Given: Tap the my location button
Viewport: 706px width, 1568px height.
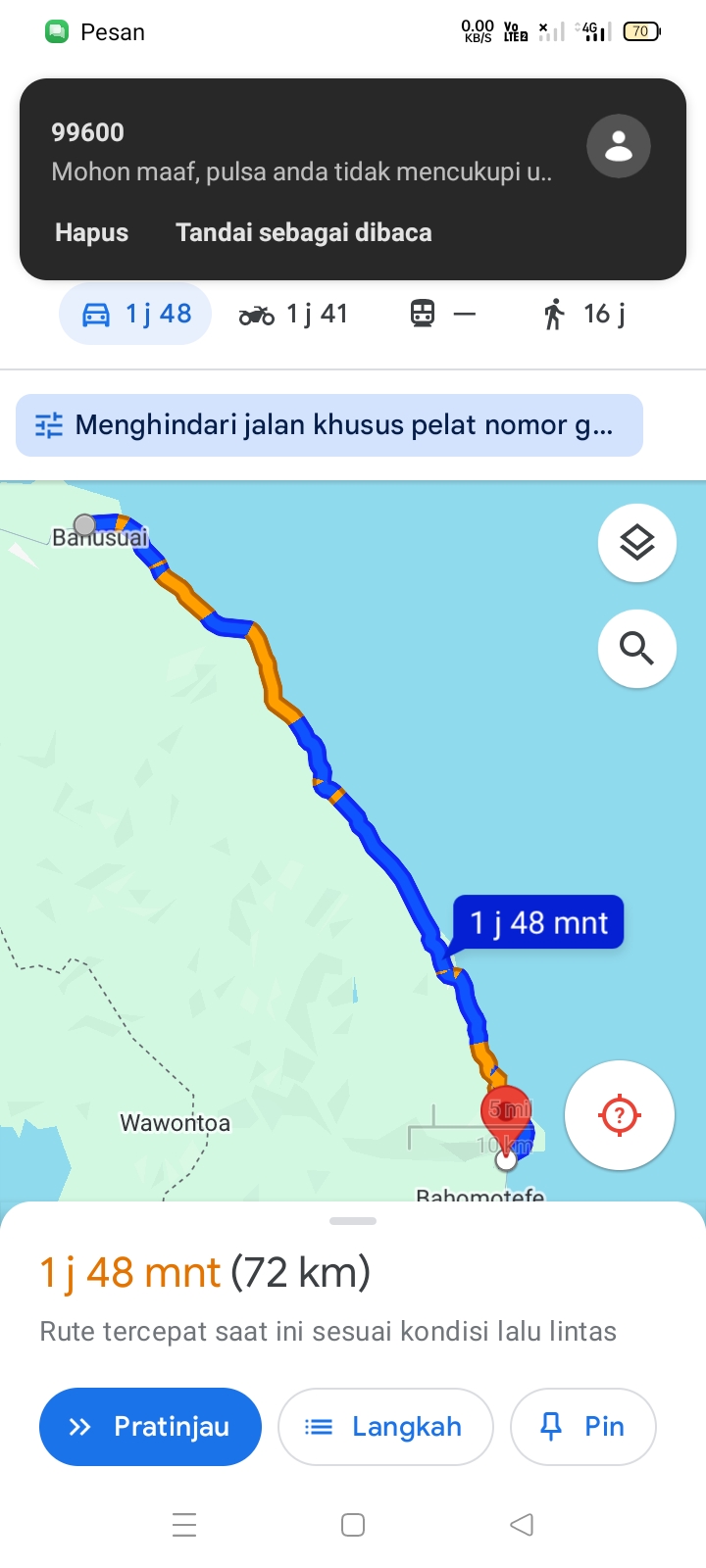Looking at the screenshot, I should pos(620,1115).
